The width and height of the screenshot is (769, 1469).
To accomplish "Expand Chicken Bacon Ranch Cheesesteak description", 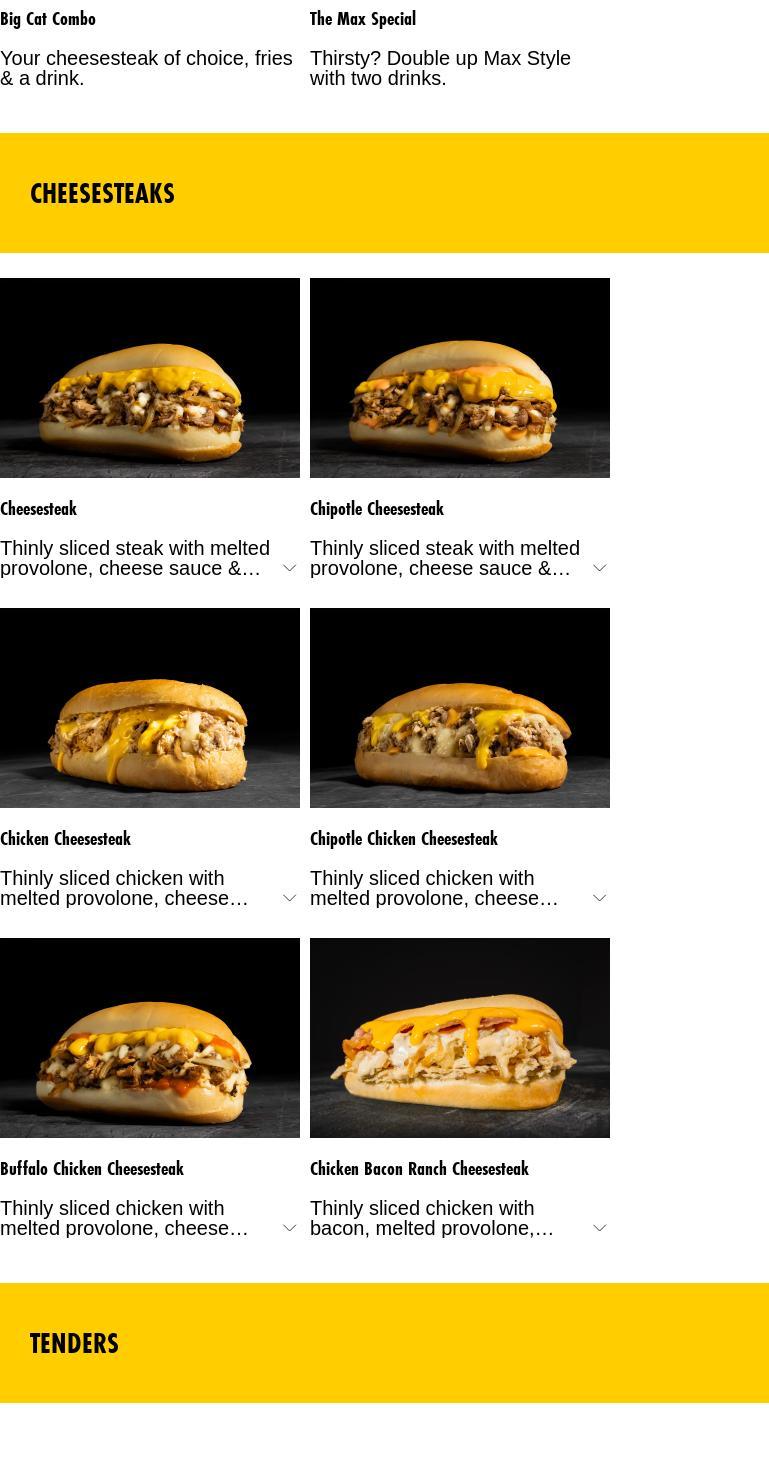I will click(x=600, y=1228).
